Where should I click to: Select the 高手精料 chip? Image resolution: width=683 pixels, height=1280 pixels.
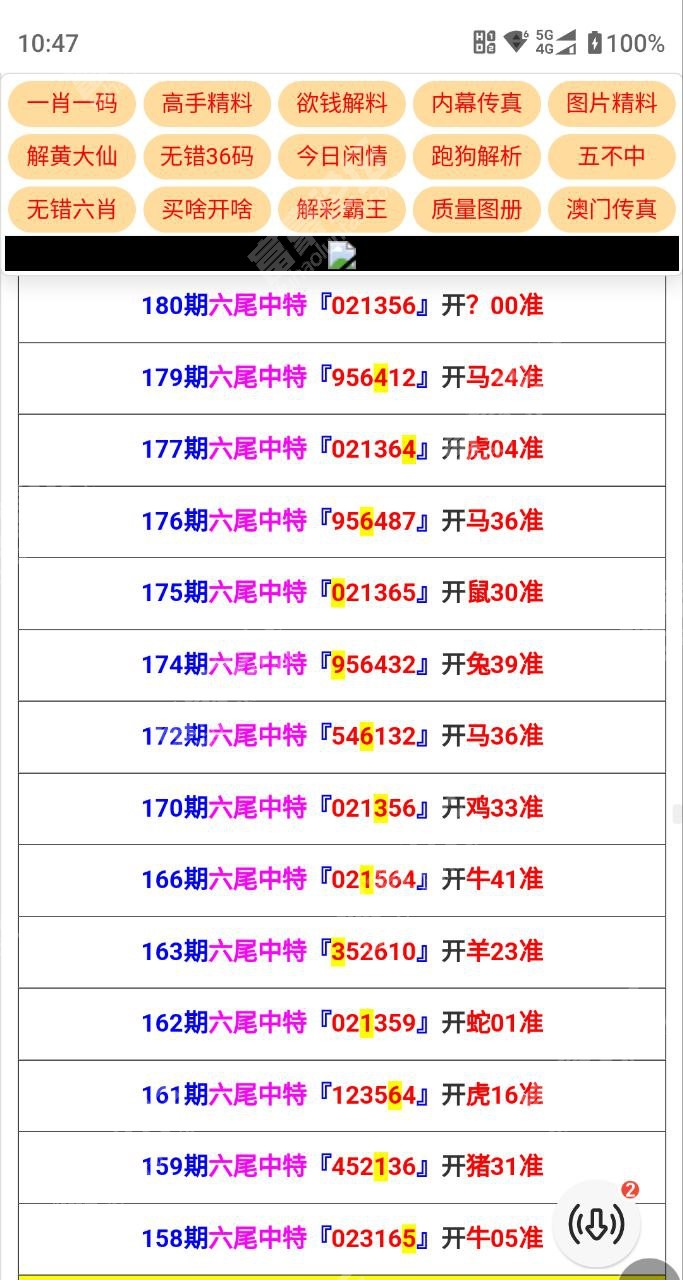pos(207,103)
